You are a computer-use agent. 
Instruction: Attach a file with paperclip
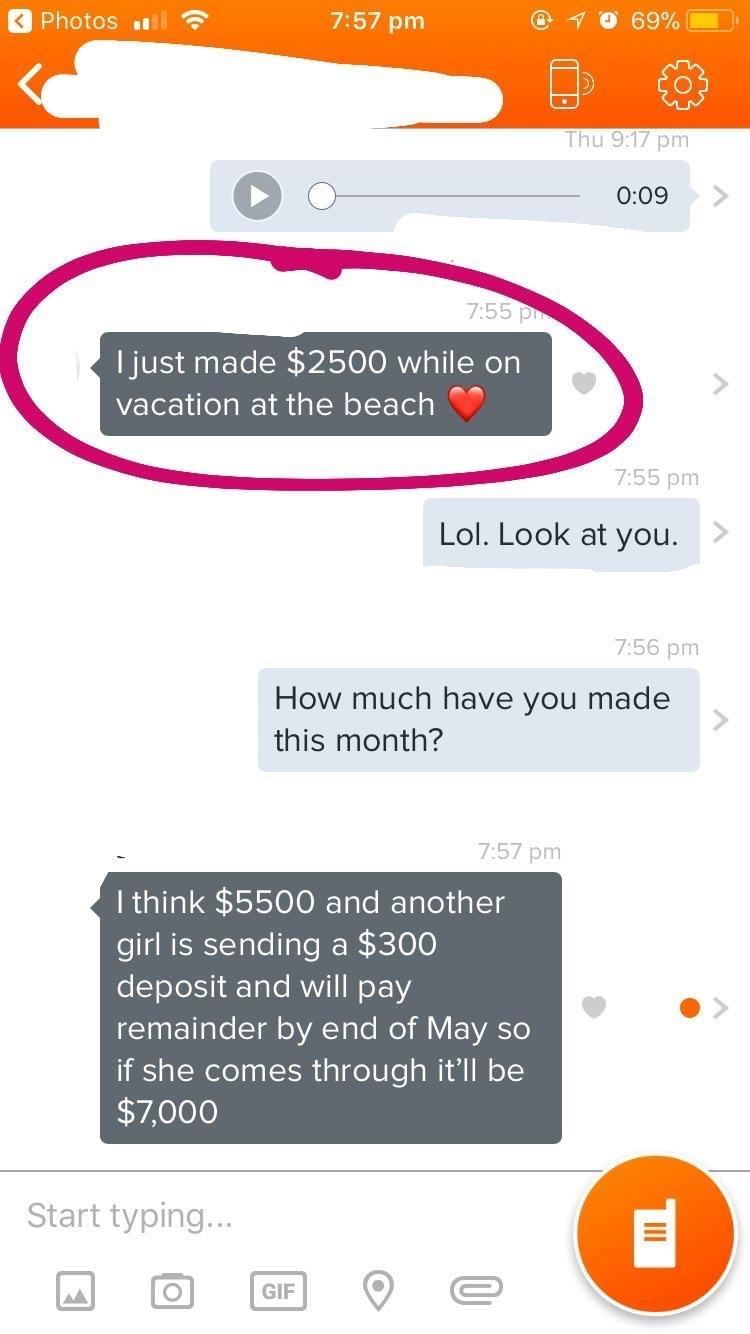click(x=476, y=1291)
